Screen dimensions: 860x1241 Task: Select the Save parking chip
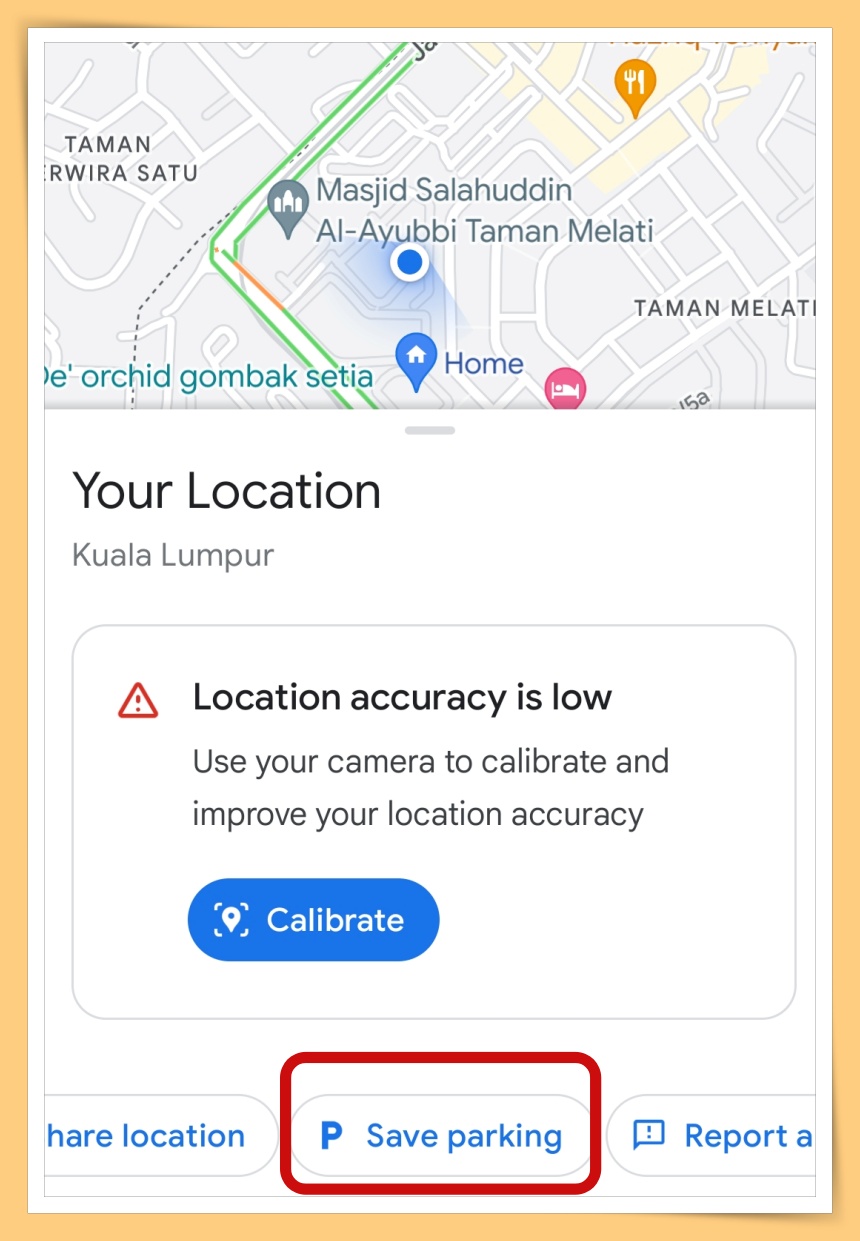pyautogui.click(x=443, y=1136)
